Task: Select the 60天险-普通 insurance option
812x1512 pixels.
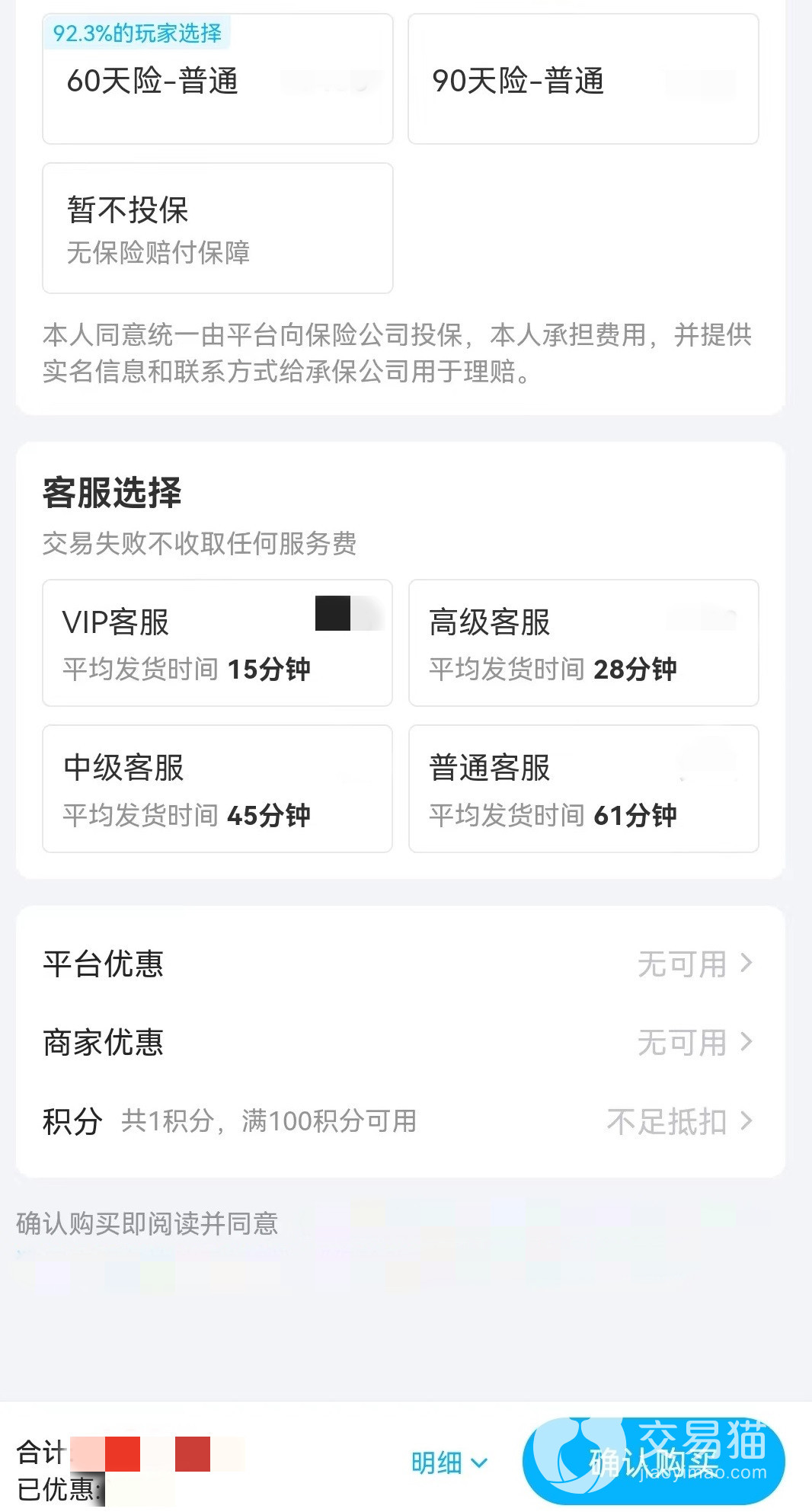Action: 217,80
